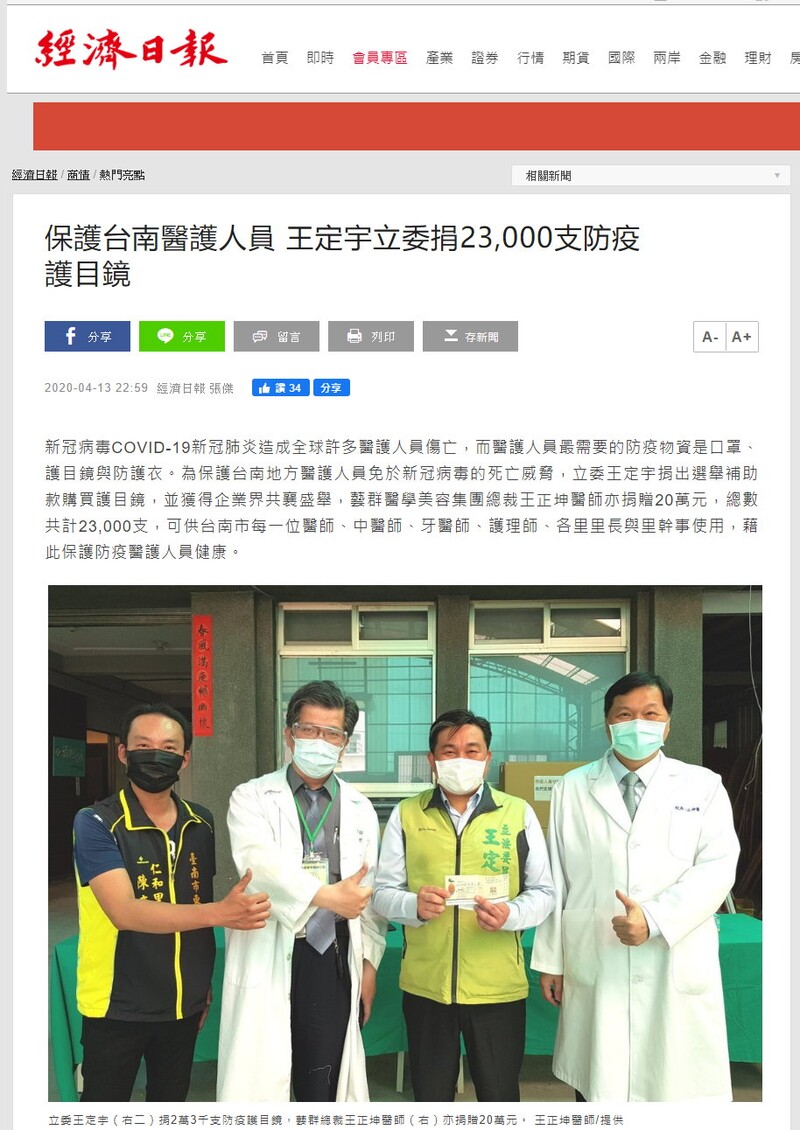Viewport: 800px width, 1130px height.
Task: Decrease font size with A-
Action: click(710, 337)
